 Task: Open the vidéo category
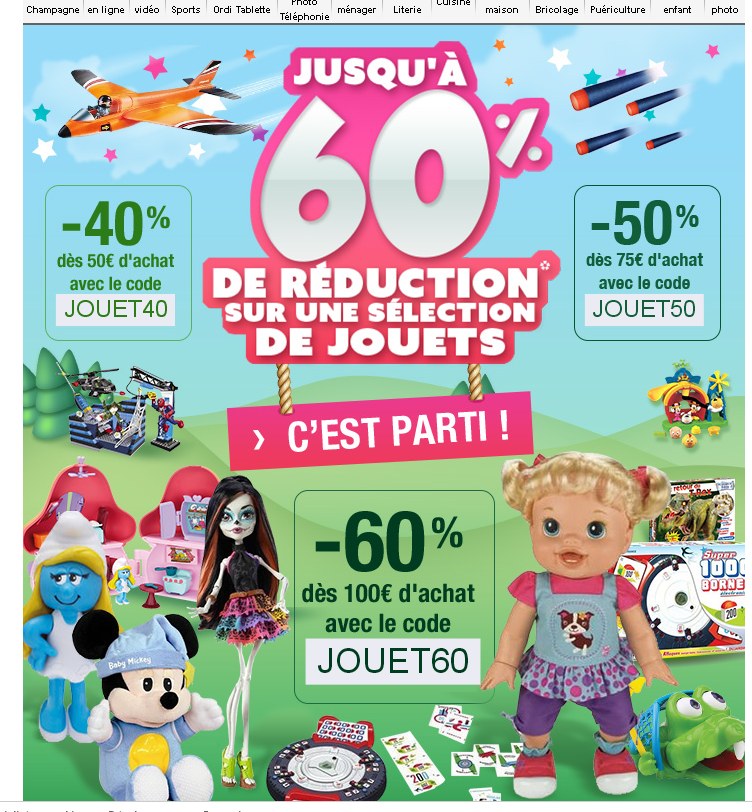tap(146, 9)
